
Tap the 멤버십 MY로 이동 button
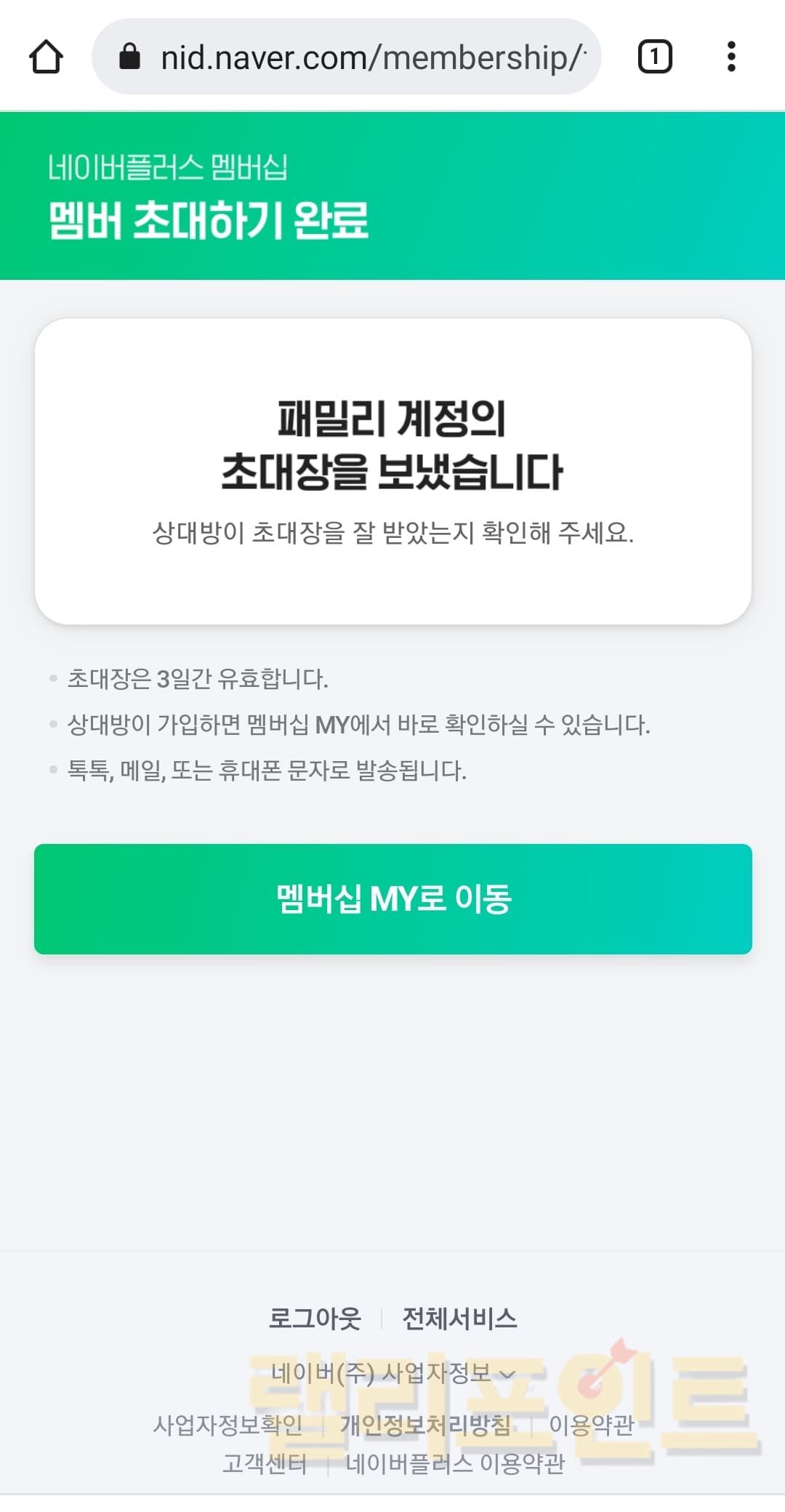[392, 898]
